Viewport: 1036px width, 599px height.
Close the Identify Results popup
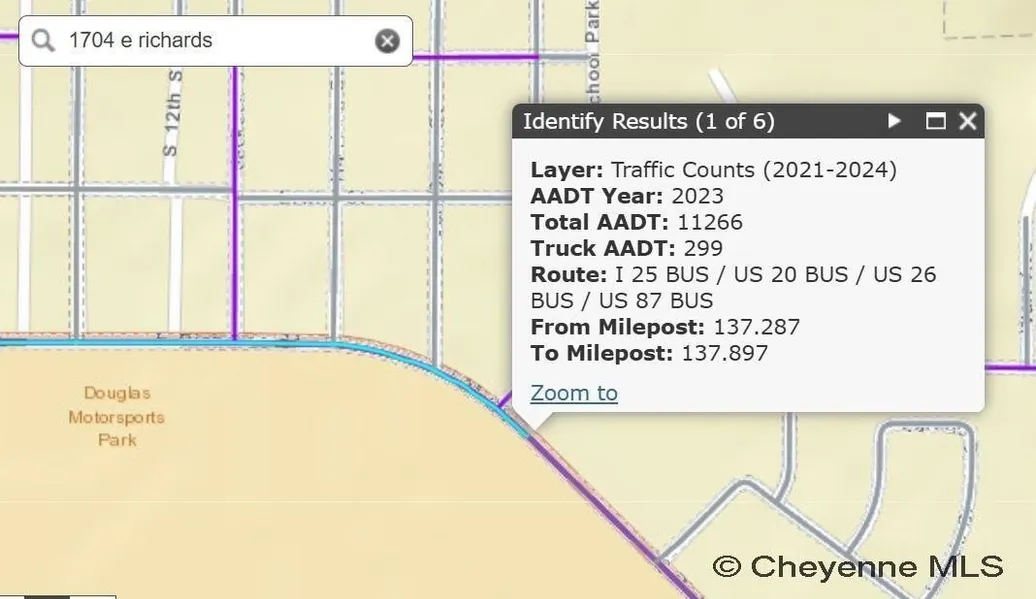click(967, 121)
